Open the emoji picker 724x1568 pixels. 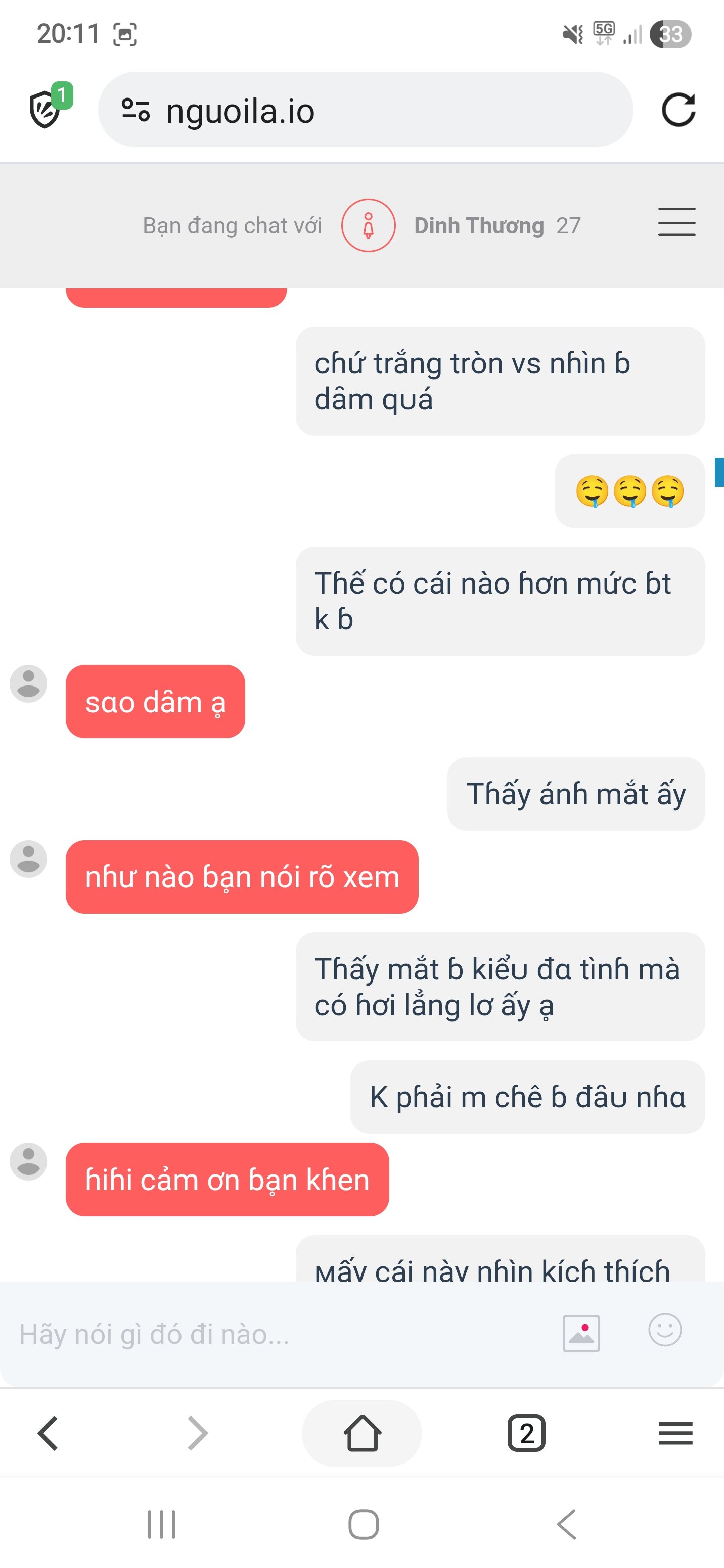[x=665, y=1329]
